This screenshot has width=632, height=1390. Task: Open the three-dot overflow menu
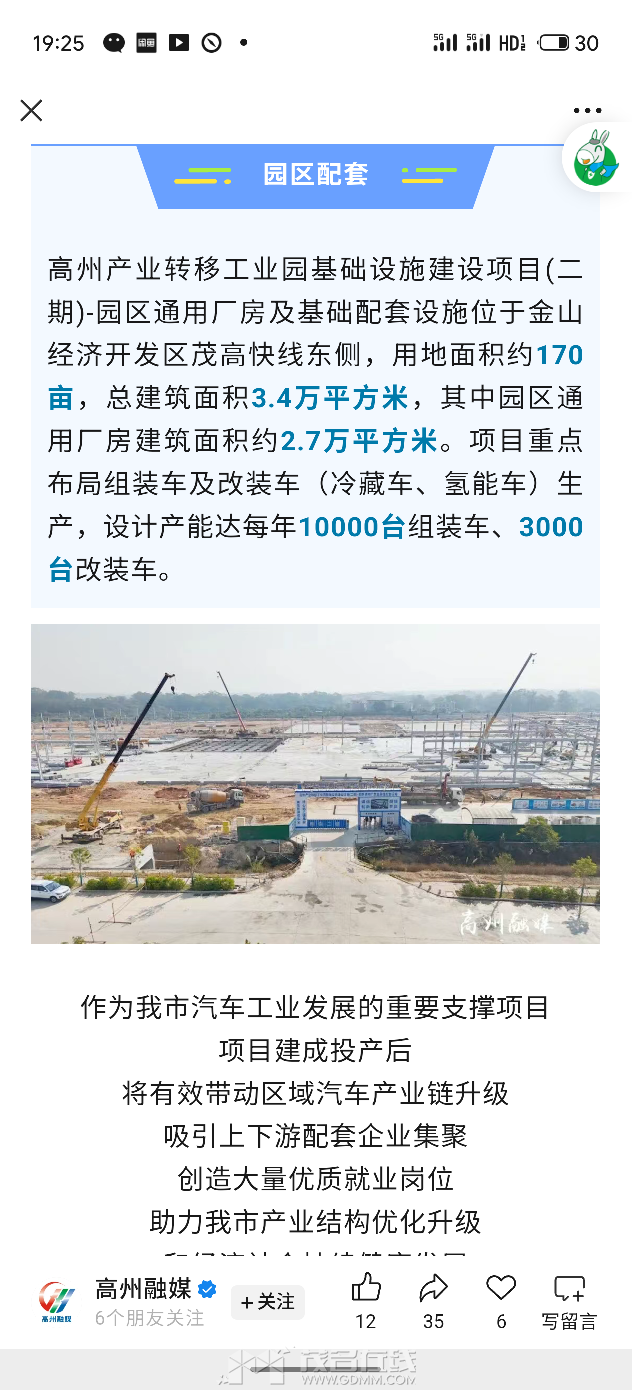[x=587, y=111]
